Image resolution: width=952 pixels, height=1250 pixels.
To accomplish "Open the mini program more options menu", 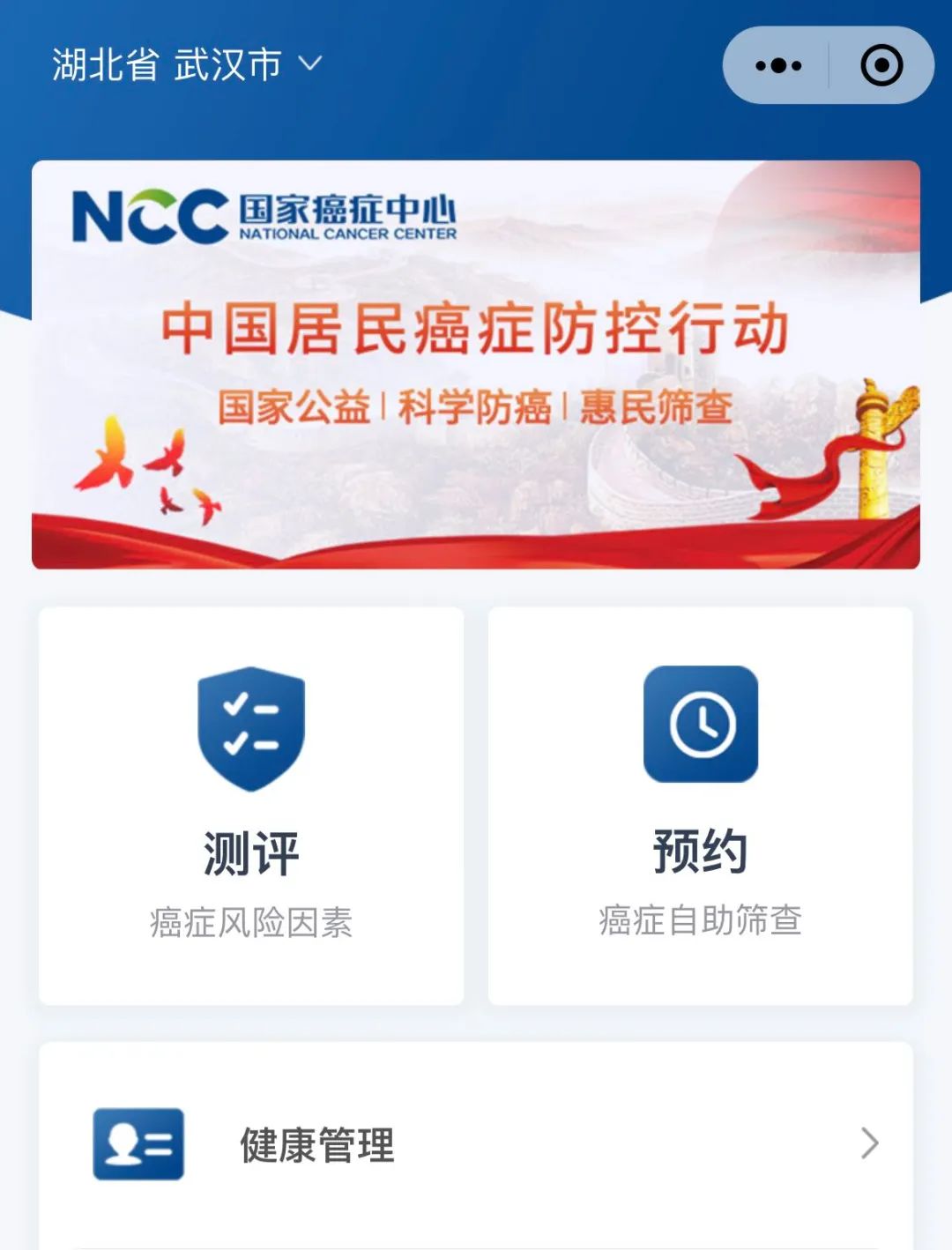I will (x=778, y=65).
